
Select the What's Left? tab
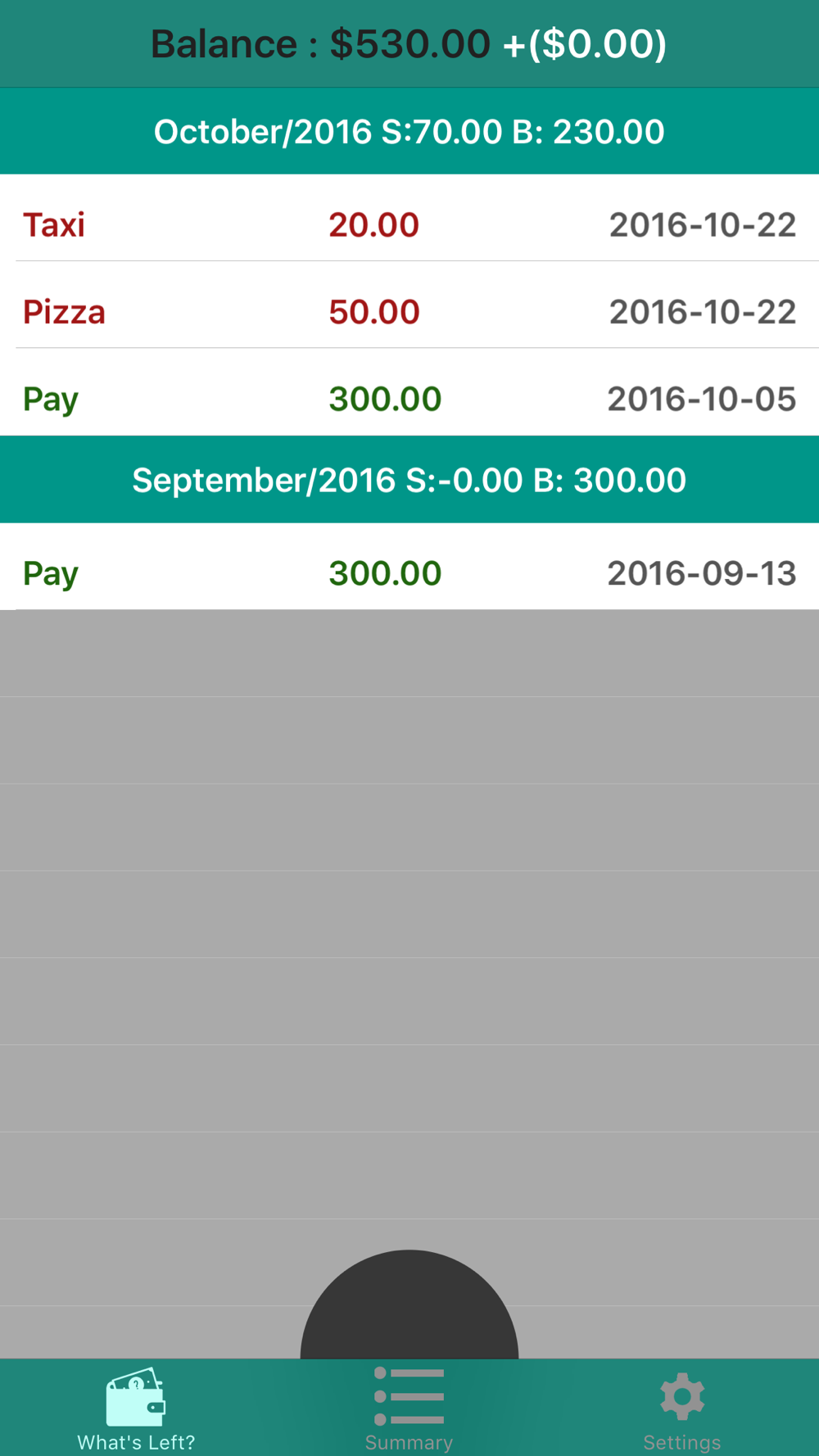[136, 1409]
